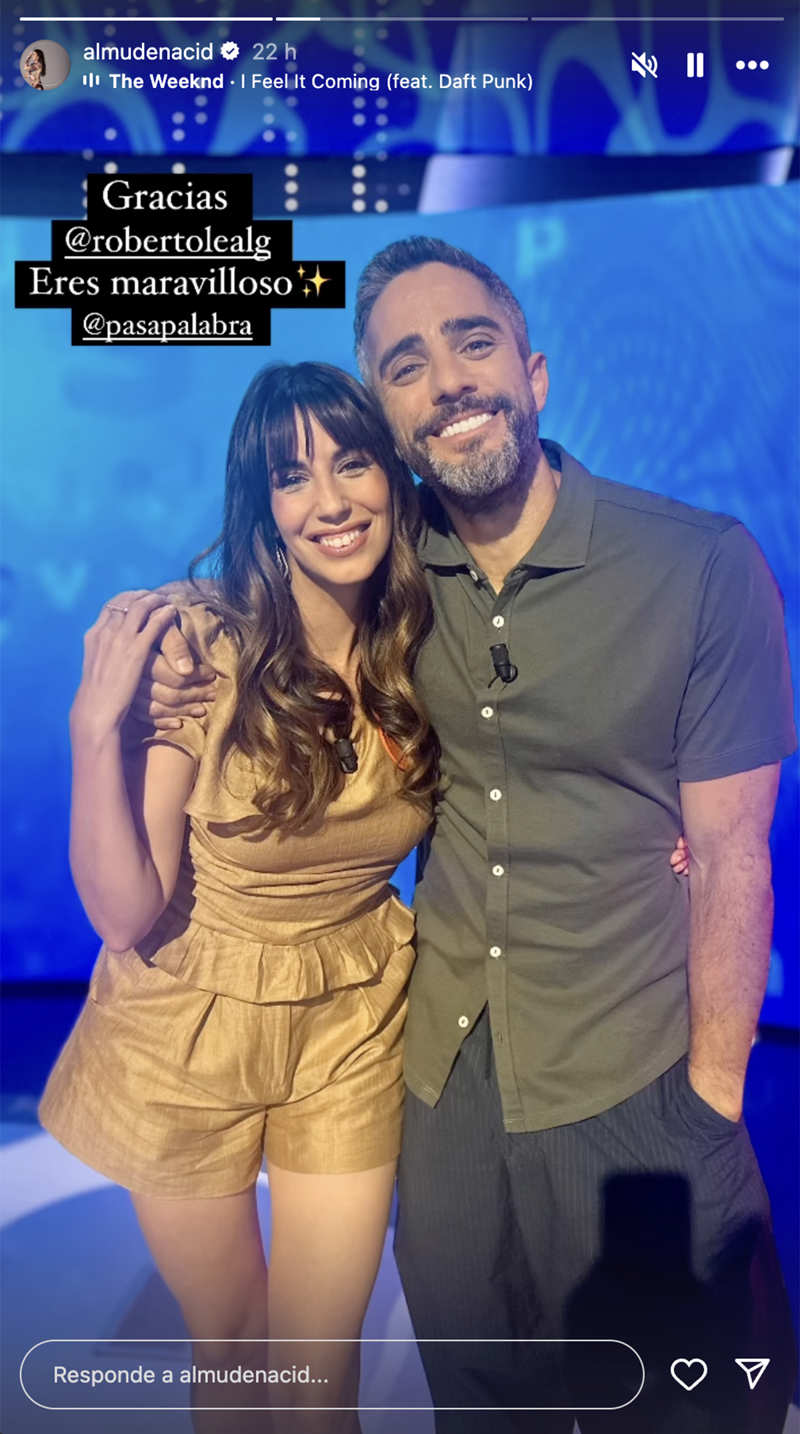
Task: Like this story with the heart
Action: coord(688,1375)
